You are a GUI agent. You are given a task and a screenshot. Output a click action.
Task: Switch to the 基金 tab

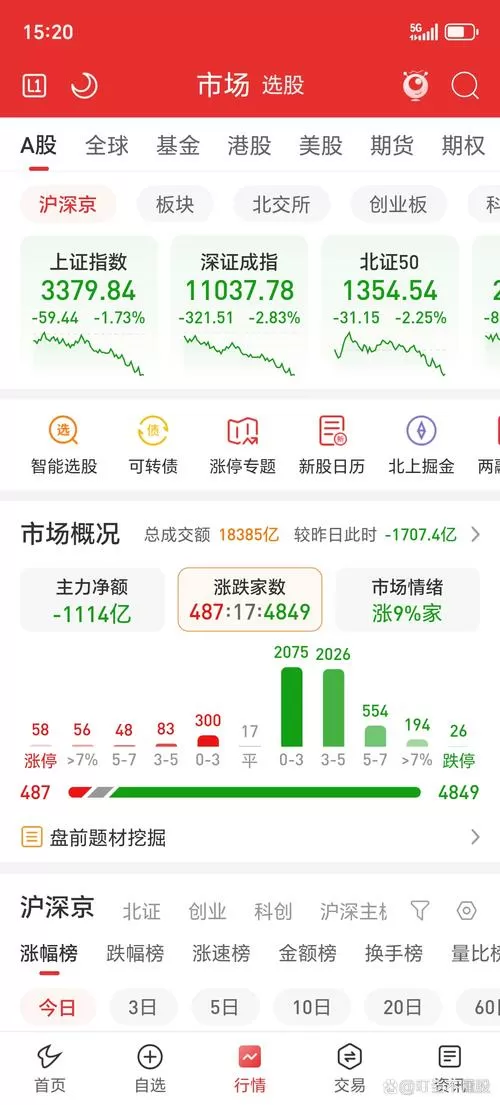coord(178,146)
